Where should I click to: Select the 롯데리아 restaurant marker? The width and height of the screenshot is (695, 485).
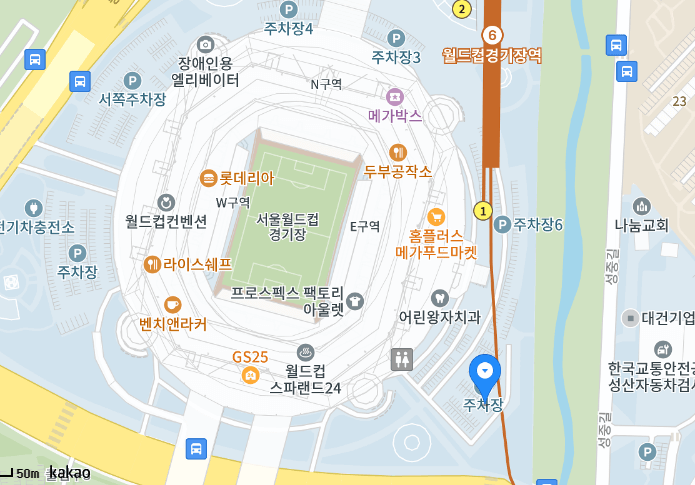tap(208, 178)
